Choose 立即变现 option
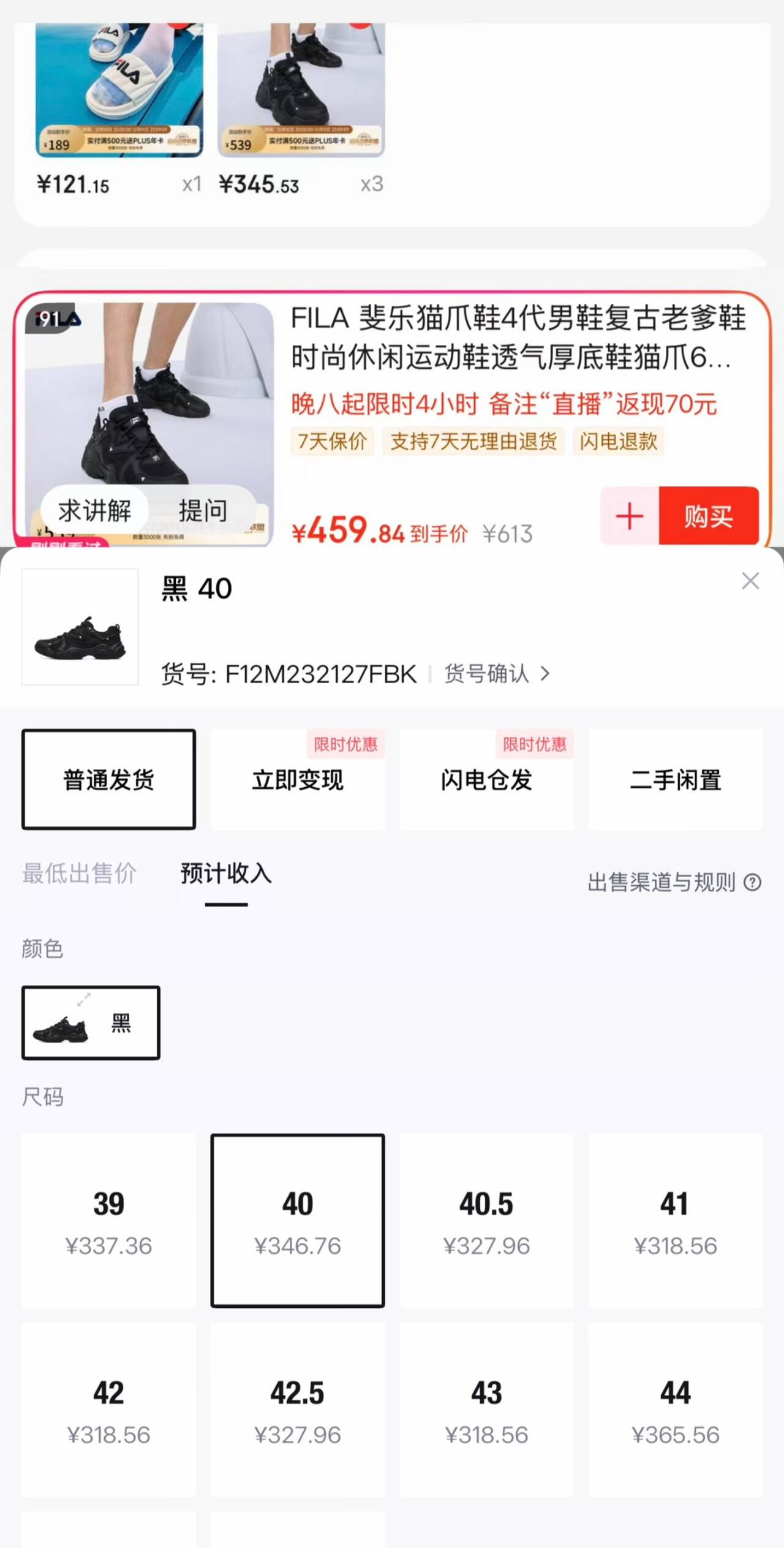 tap(298, 779)
